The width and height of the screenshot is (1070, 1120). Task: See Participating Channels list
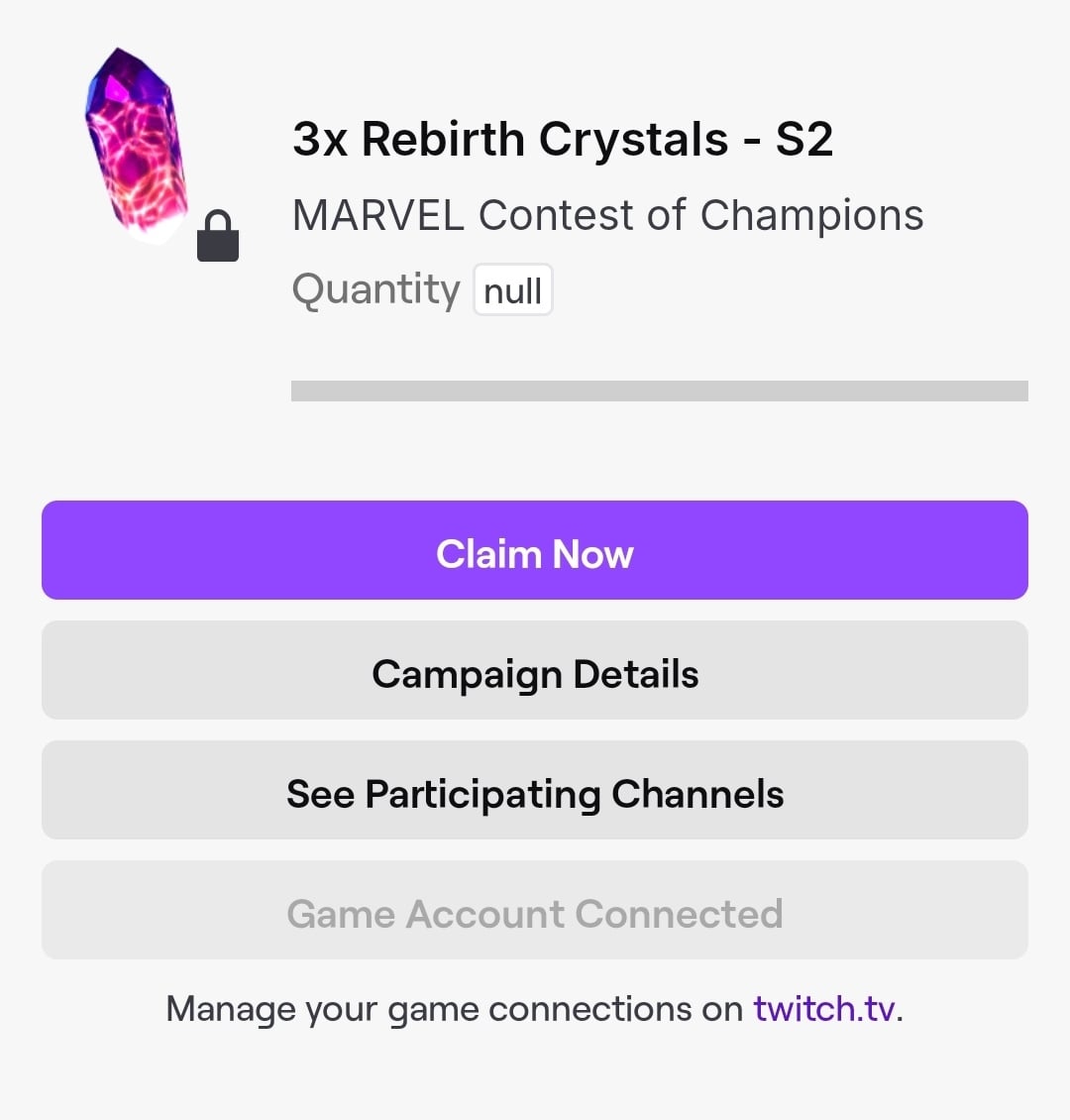point(535,791)
